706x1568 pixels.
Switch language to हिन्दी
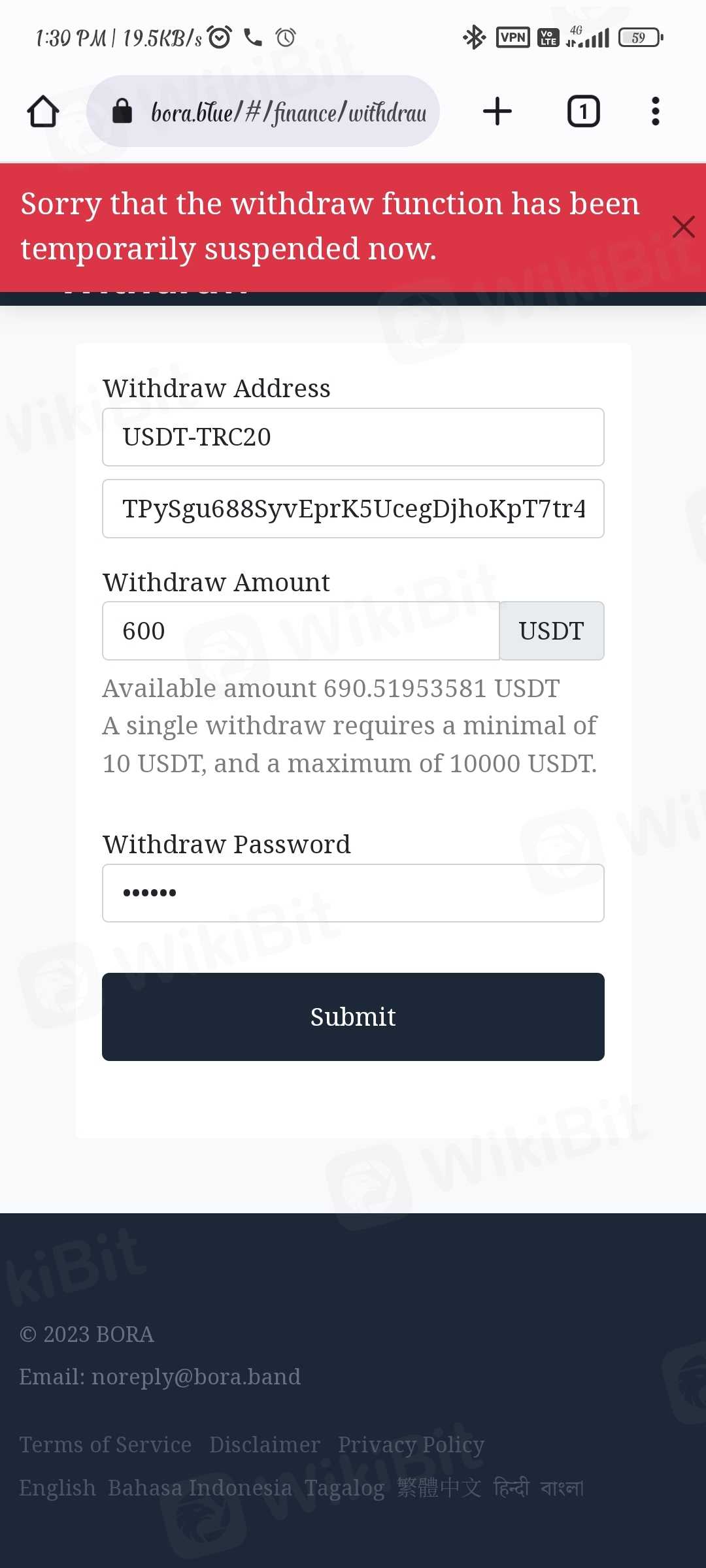coord(511,1488)
